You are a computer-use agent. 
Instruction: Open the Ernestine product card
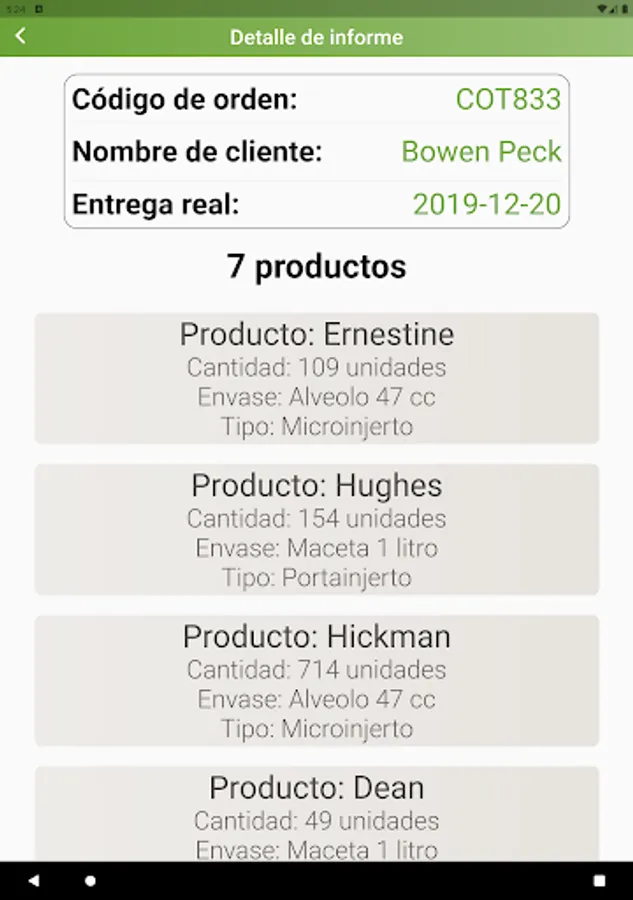click(x=316, y=378)
